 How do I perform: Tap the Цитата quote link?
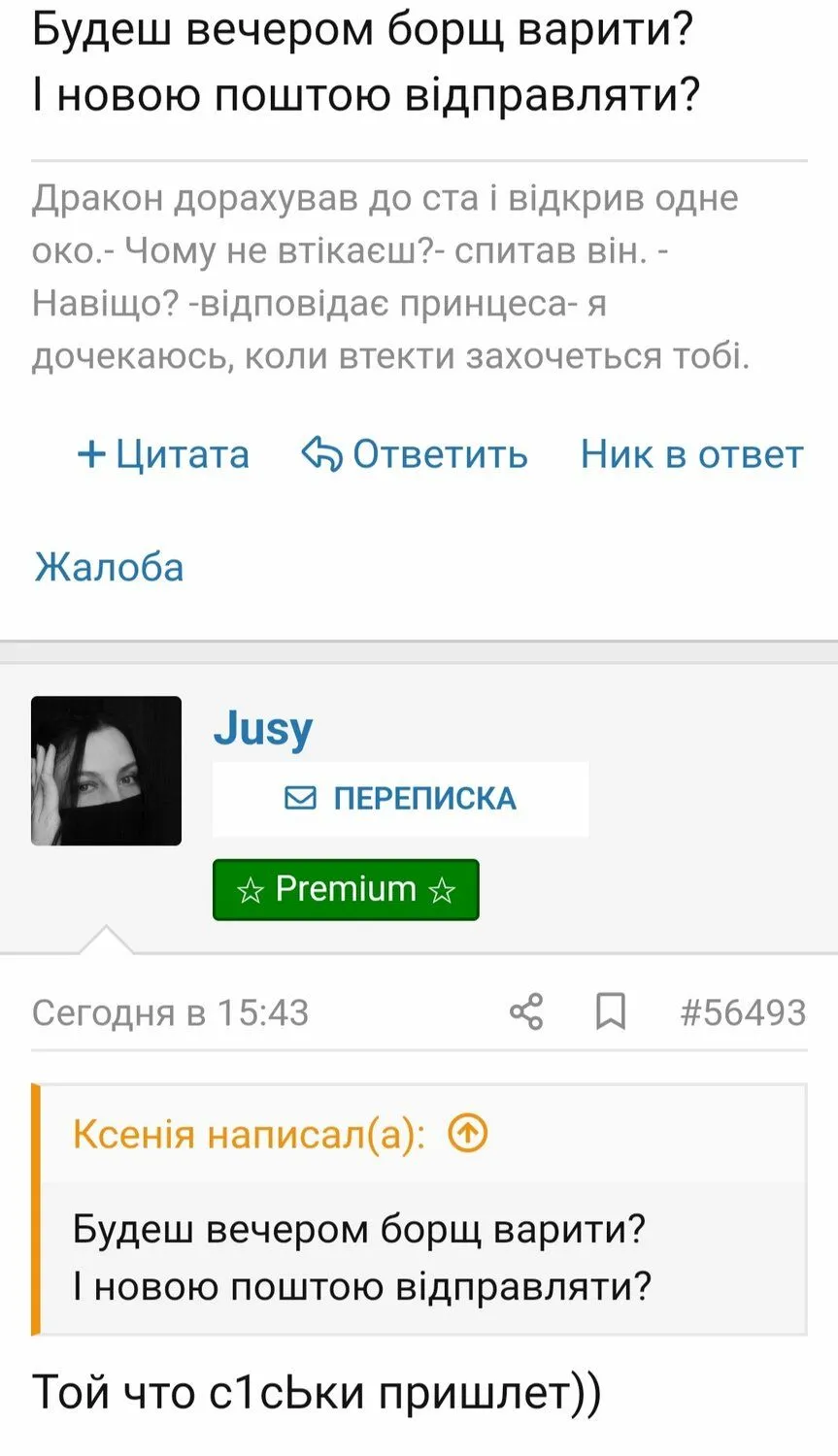pyautogui.click(x=163, y=454)
